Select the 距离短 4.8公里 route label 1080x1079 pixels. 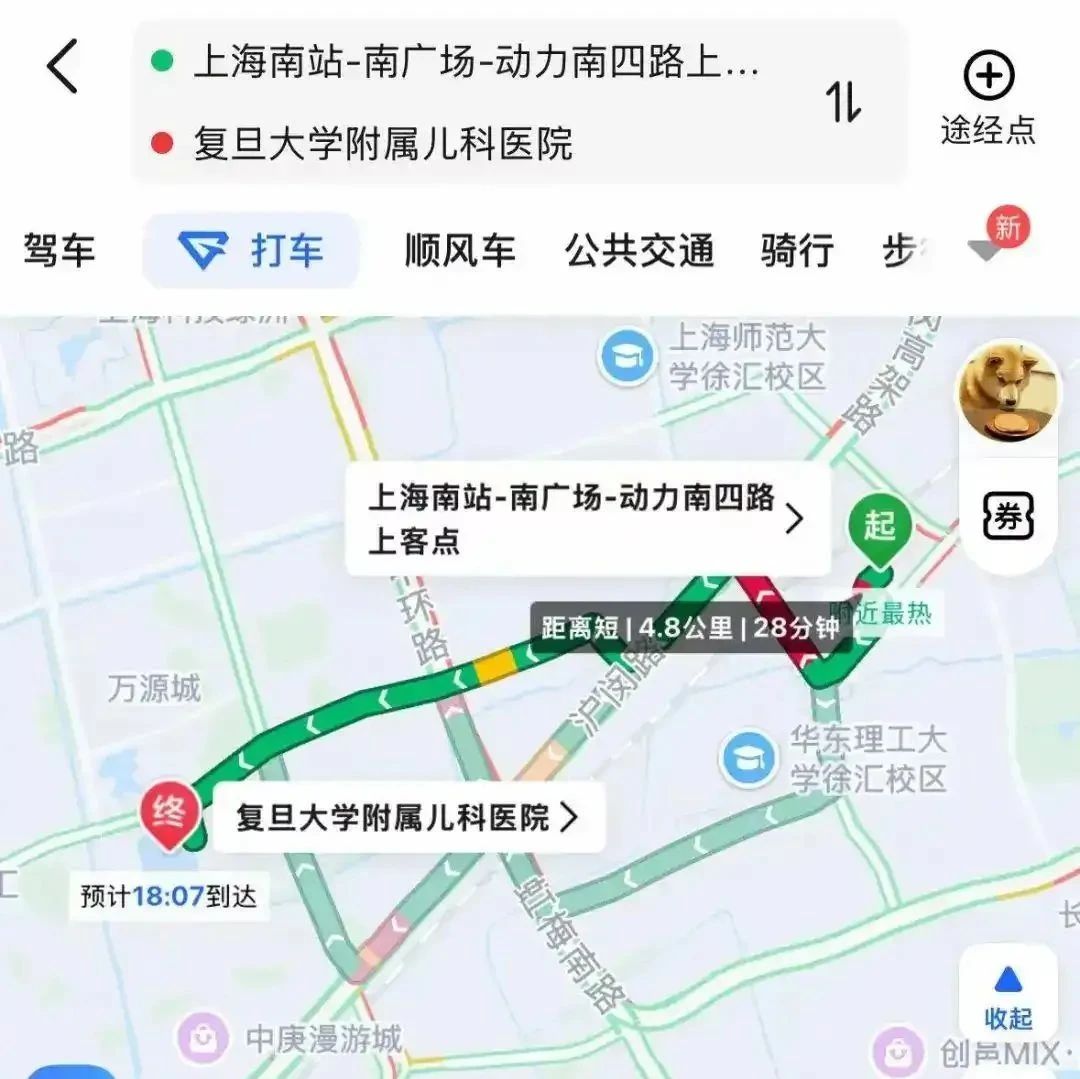pyautogui.click(x=690, y=628)
